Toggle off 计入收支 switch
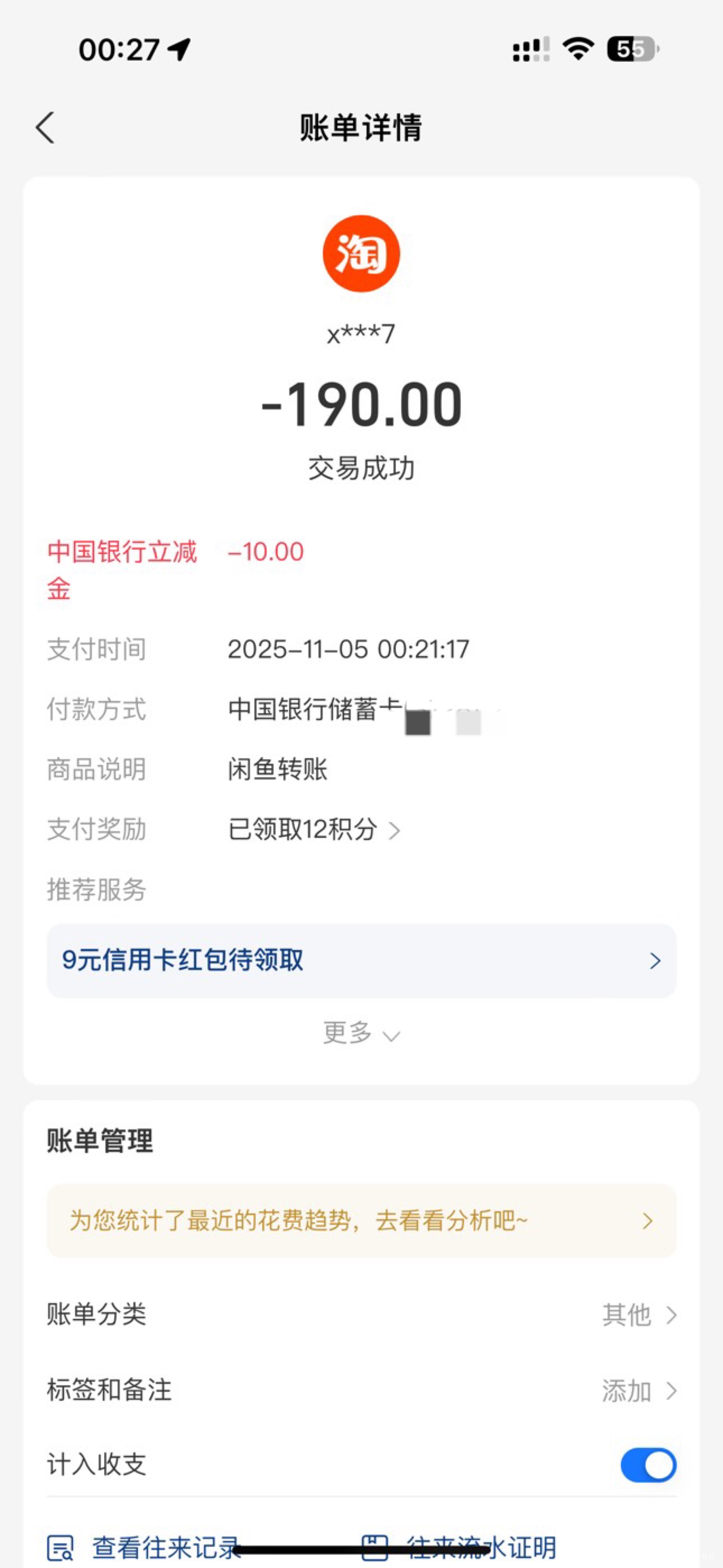 (x=648, y=1465)
